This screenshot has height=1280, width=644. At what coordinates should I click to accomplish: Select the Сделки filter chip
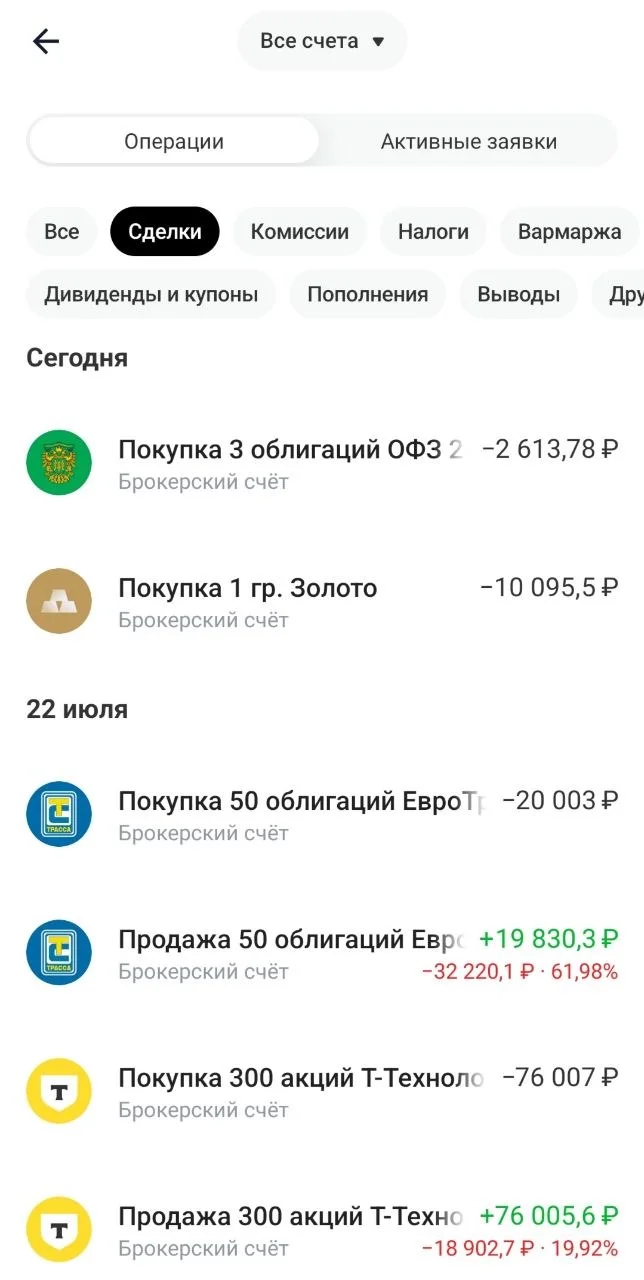pyautogui.click(x=165, y=232)
